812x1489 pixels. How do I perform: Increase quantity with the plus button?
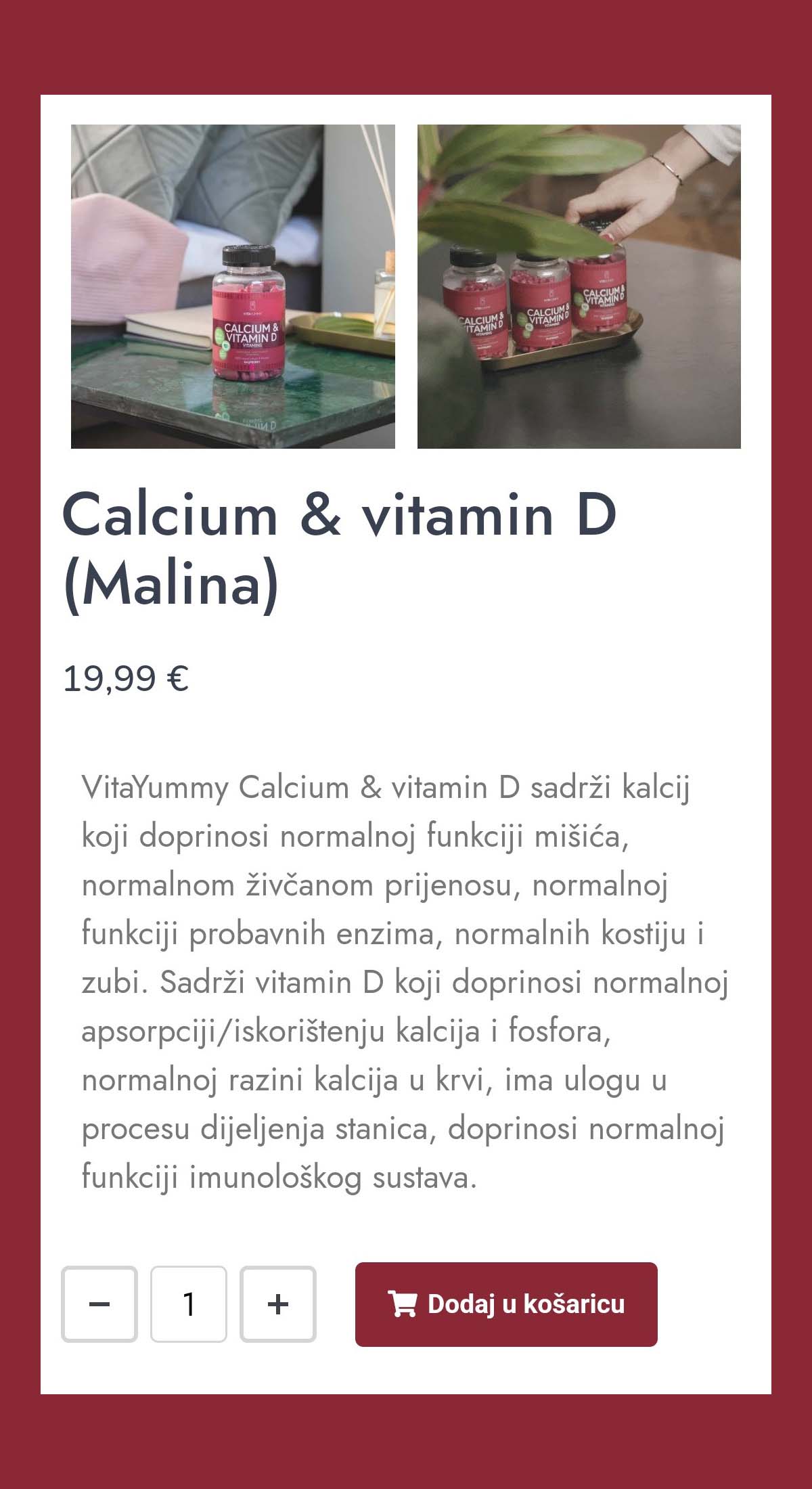[x=278, y=1304]
